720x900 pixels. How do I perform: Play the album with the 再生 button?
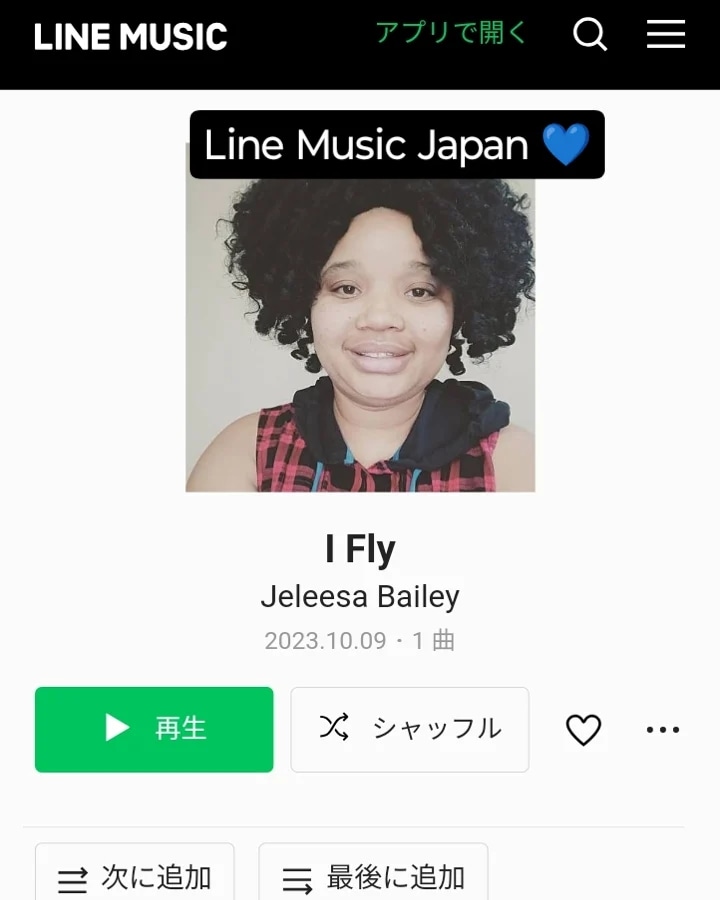[x=154, y=729]
